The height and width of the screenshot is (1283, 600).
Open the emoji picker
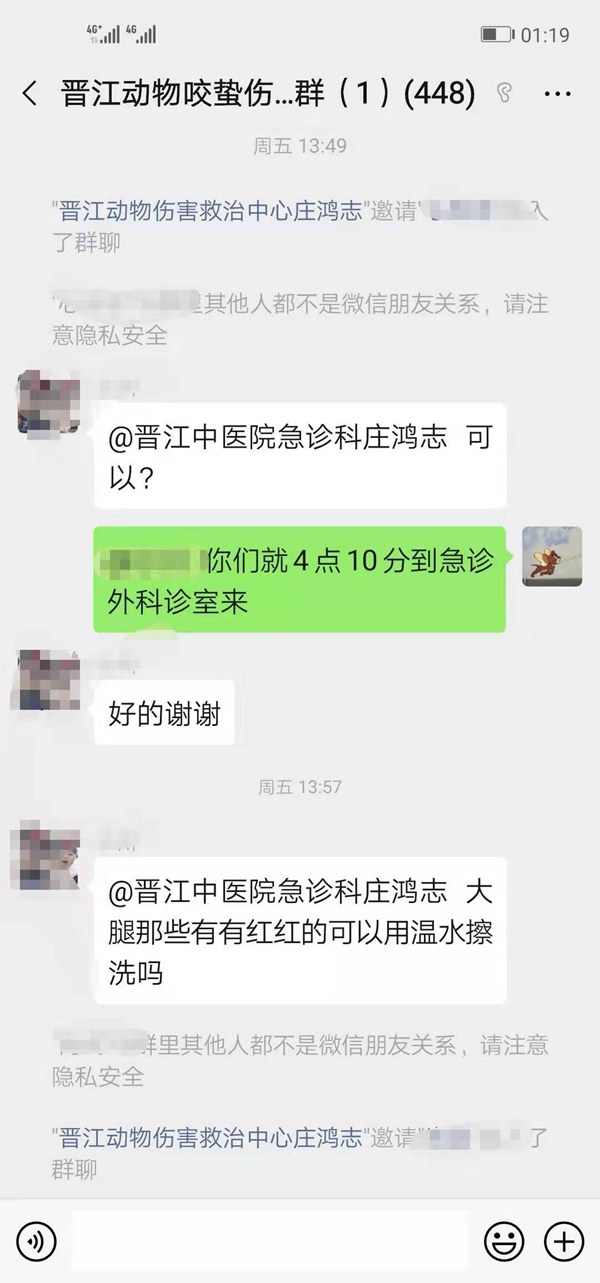tap(504, 1242)
